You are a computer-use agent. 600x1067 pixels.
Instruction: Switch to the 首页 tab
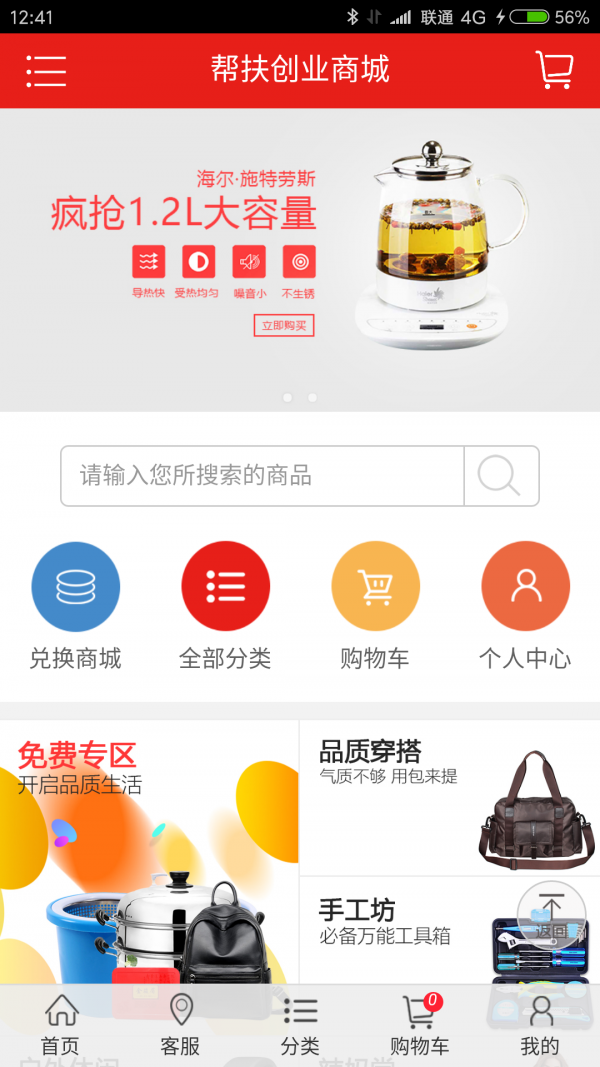point(61,1025)
